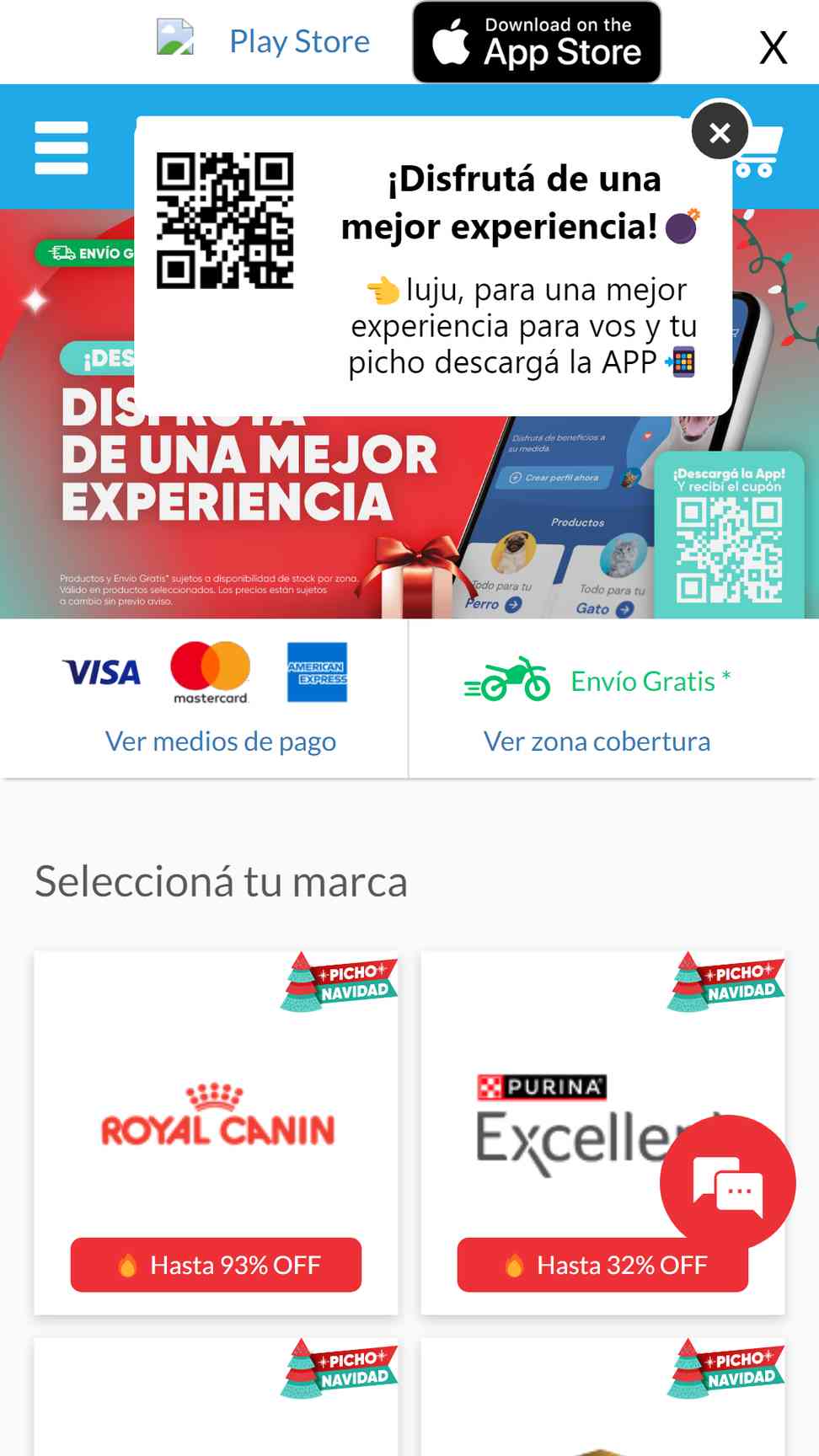View payment methods link
Viewport: 819px width, 1456px height.
coord(220,741)
